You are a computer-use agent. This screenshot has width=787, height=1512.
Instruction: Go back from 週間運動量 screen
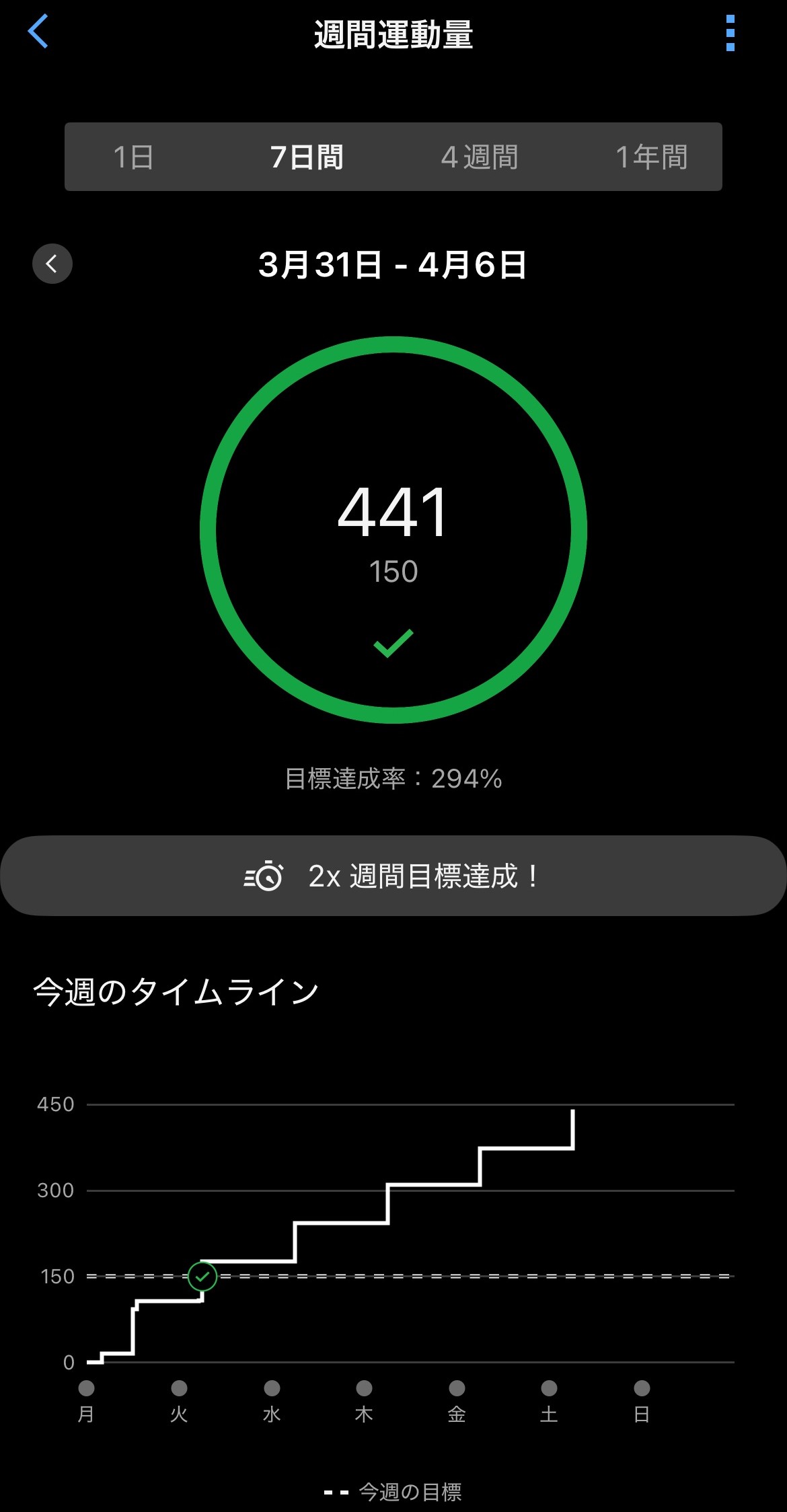tap(38, 32)
